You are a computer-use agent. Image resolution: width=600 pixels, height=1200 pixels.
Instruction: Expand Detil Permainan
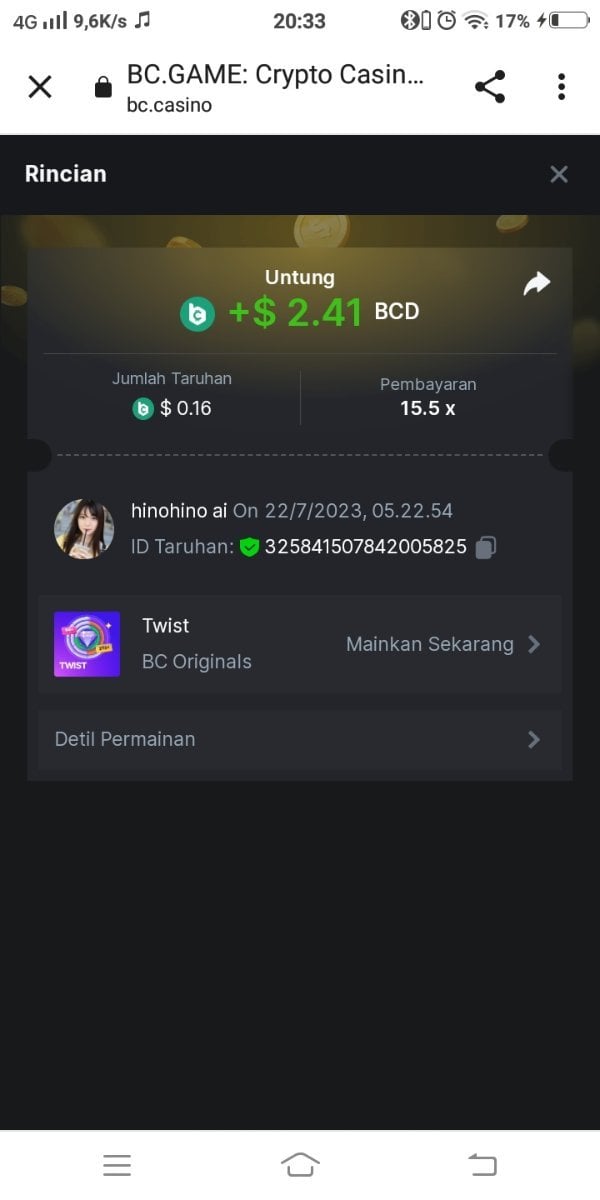coord(299,740)
